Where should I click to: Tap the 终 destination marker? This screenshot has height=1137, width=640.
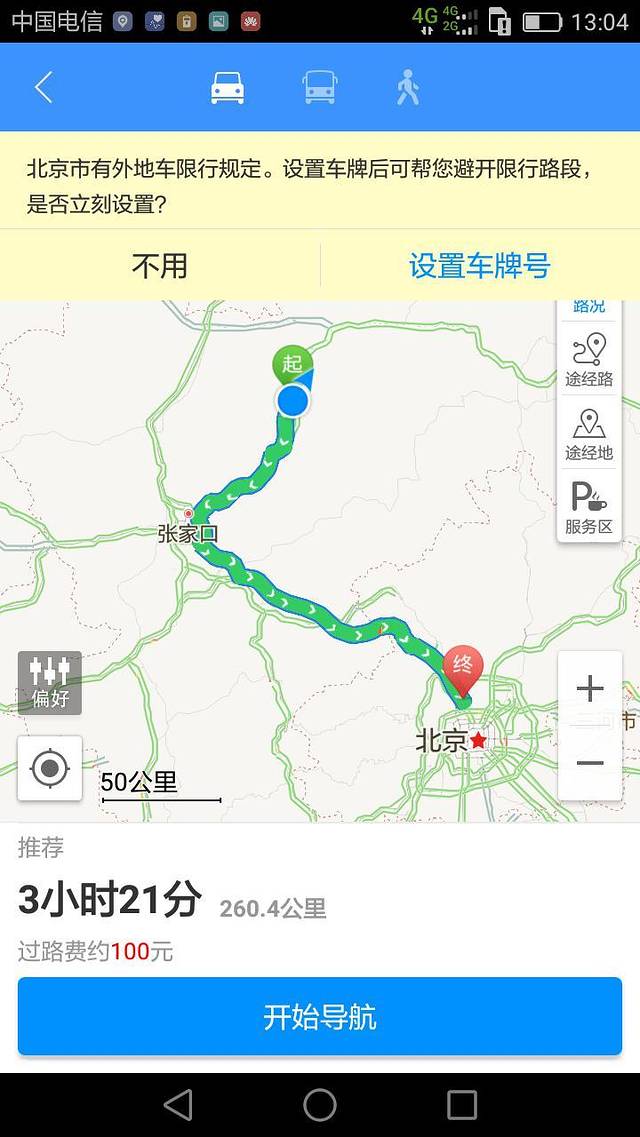point(463,667)
